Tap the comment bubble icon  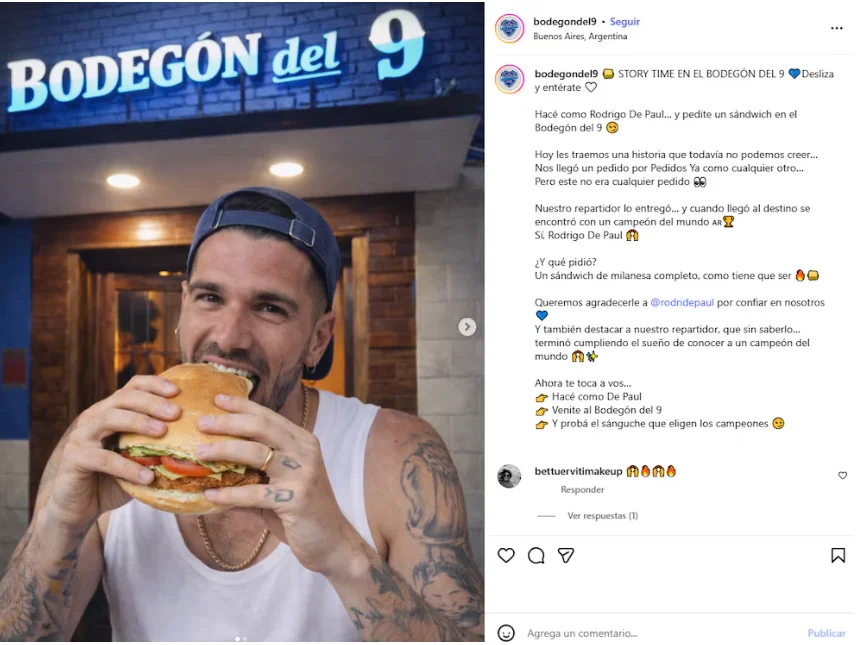(536, 555)
